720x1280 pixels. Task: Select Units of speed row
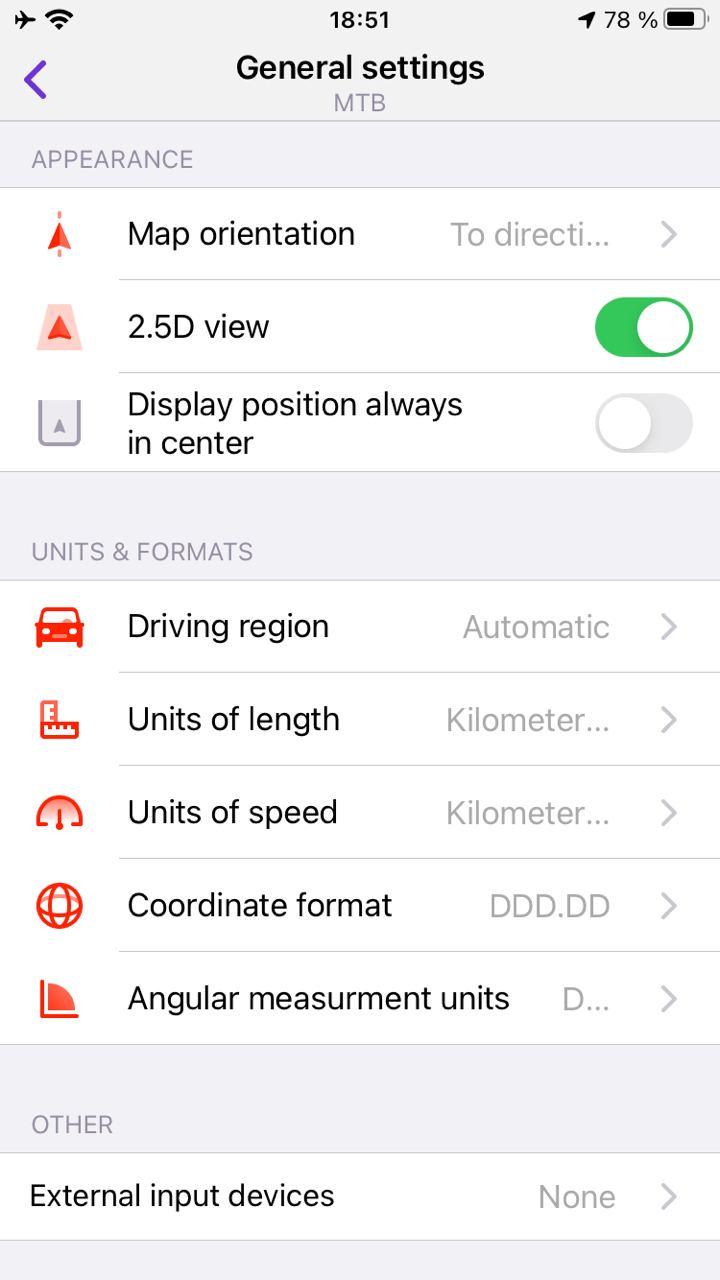click(360, 813)
